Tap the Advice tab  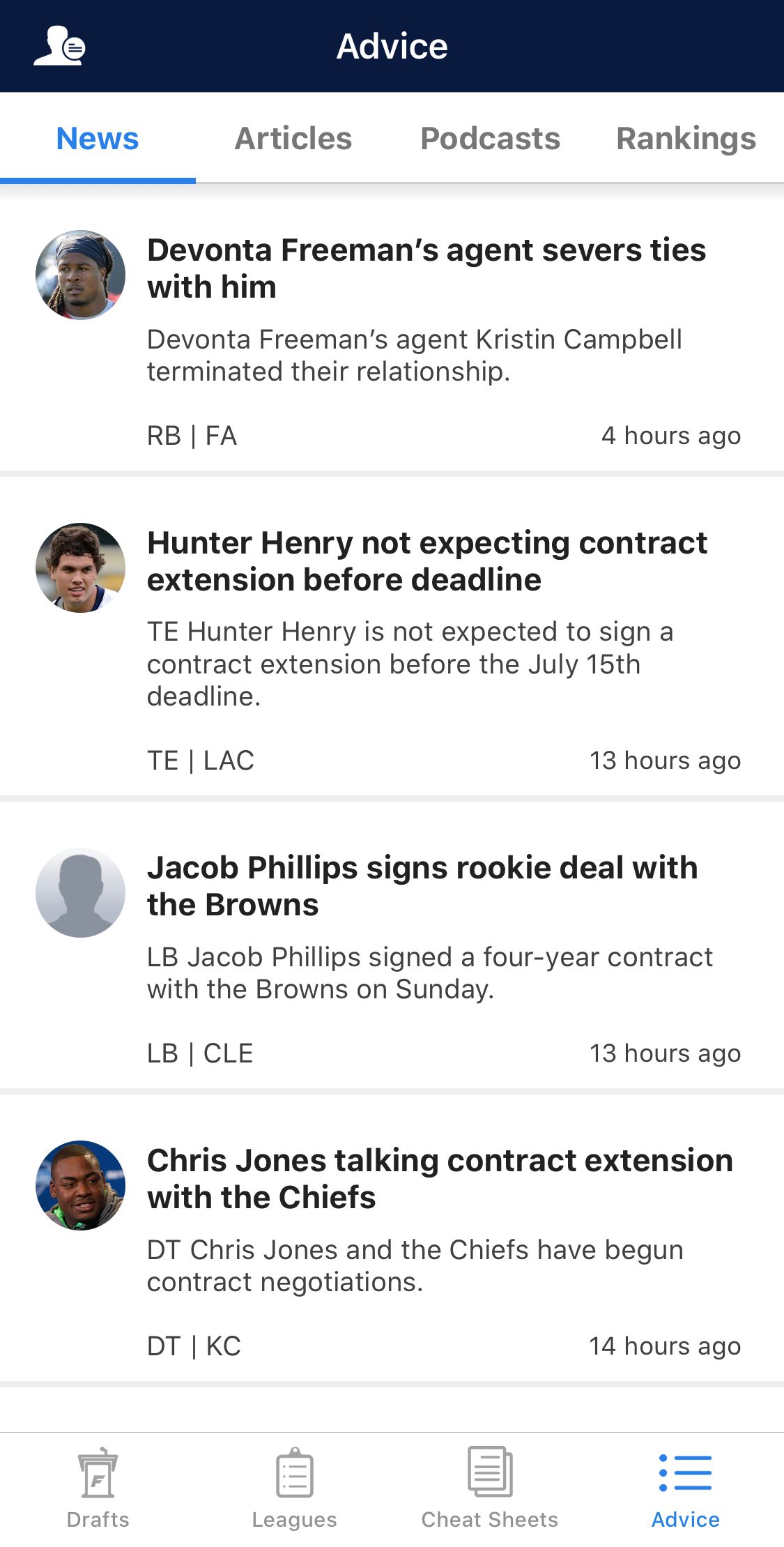(x=686, y=1488)
